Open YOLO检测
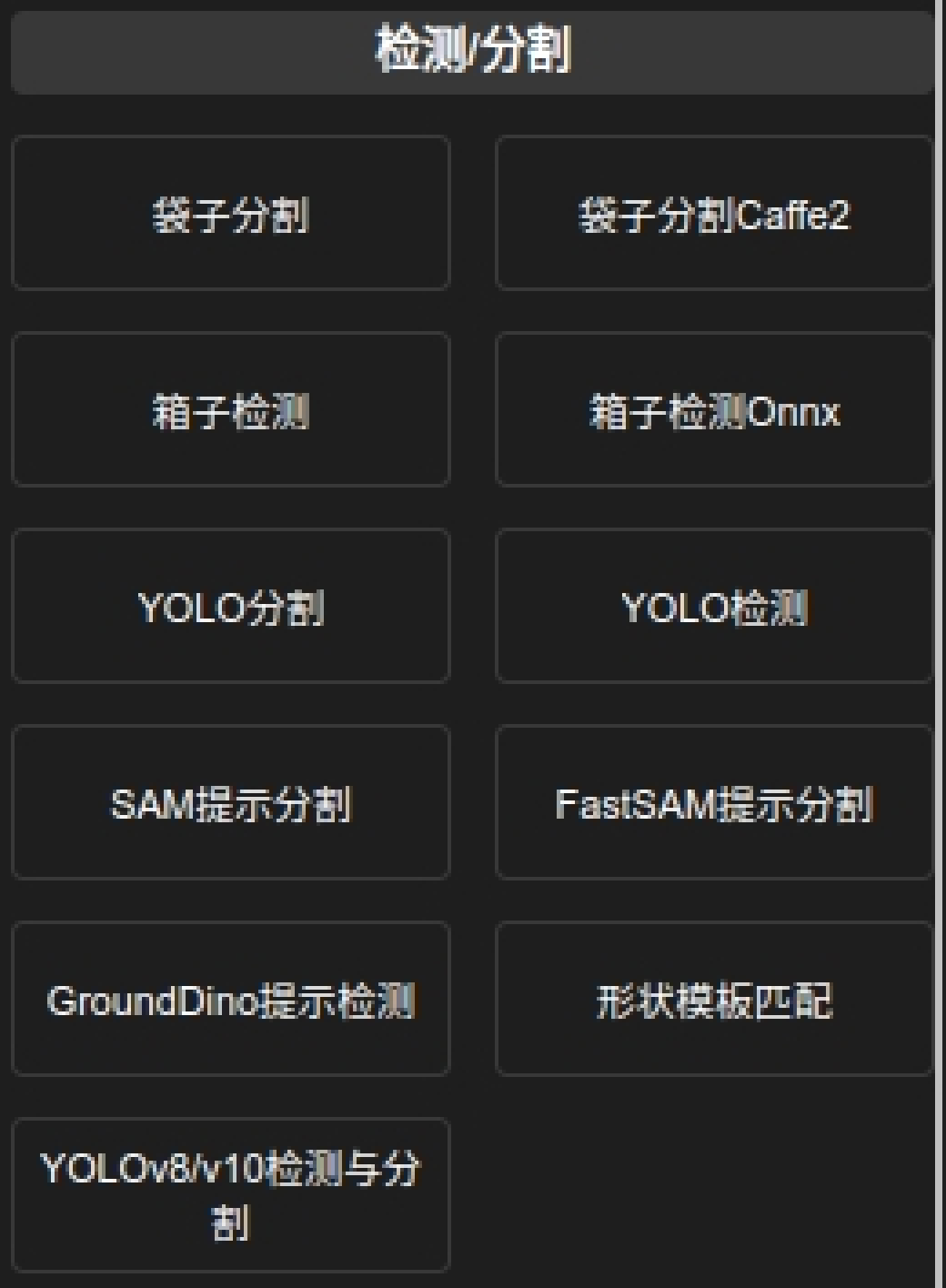Screen dimensions: 946x1288 pos(714,607)
